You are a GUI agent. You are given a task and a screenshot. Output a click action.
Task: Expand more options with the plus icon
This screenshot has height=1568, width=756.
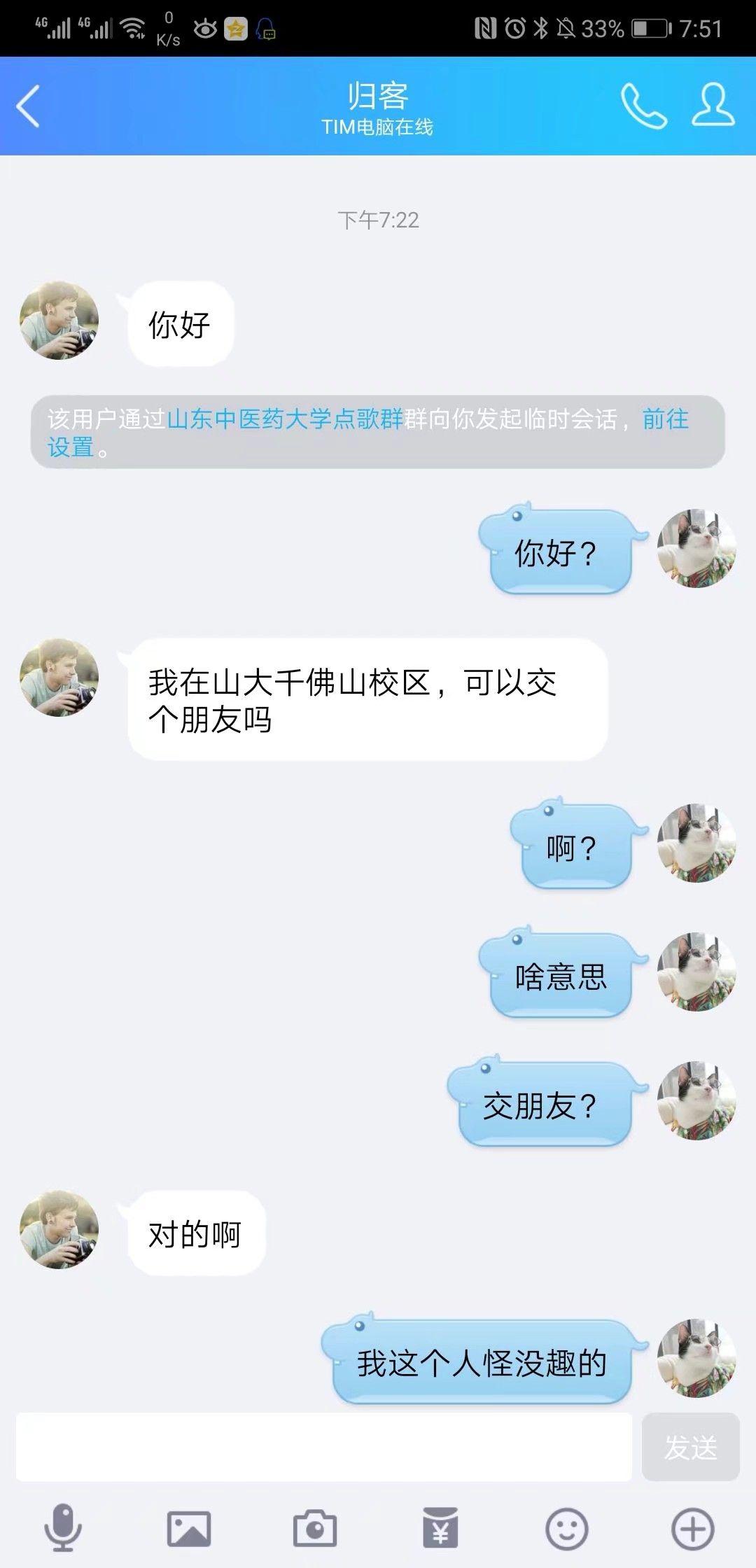[692, 1528]
